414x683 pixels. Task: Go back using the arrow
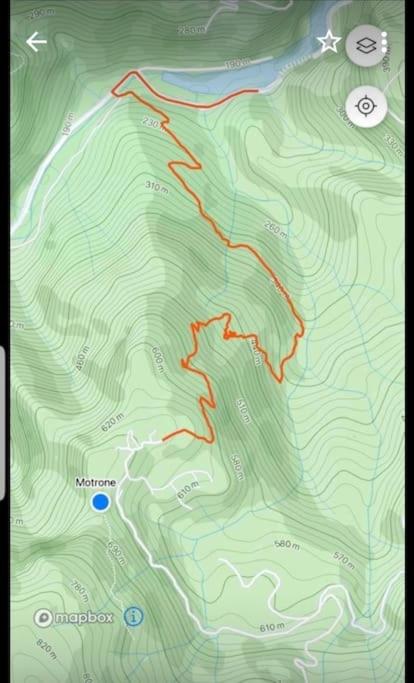(37, 42)
